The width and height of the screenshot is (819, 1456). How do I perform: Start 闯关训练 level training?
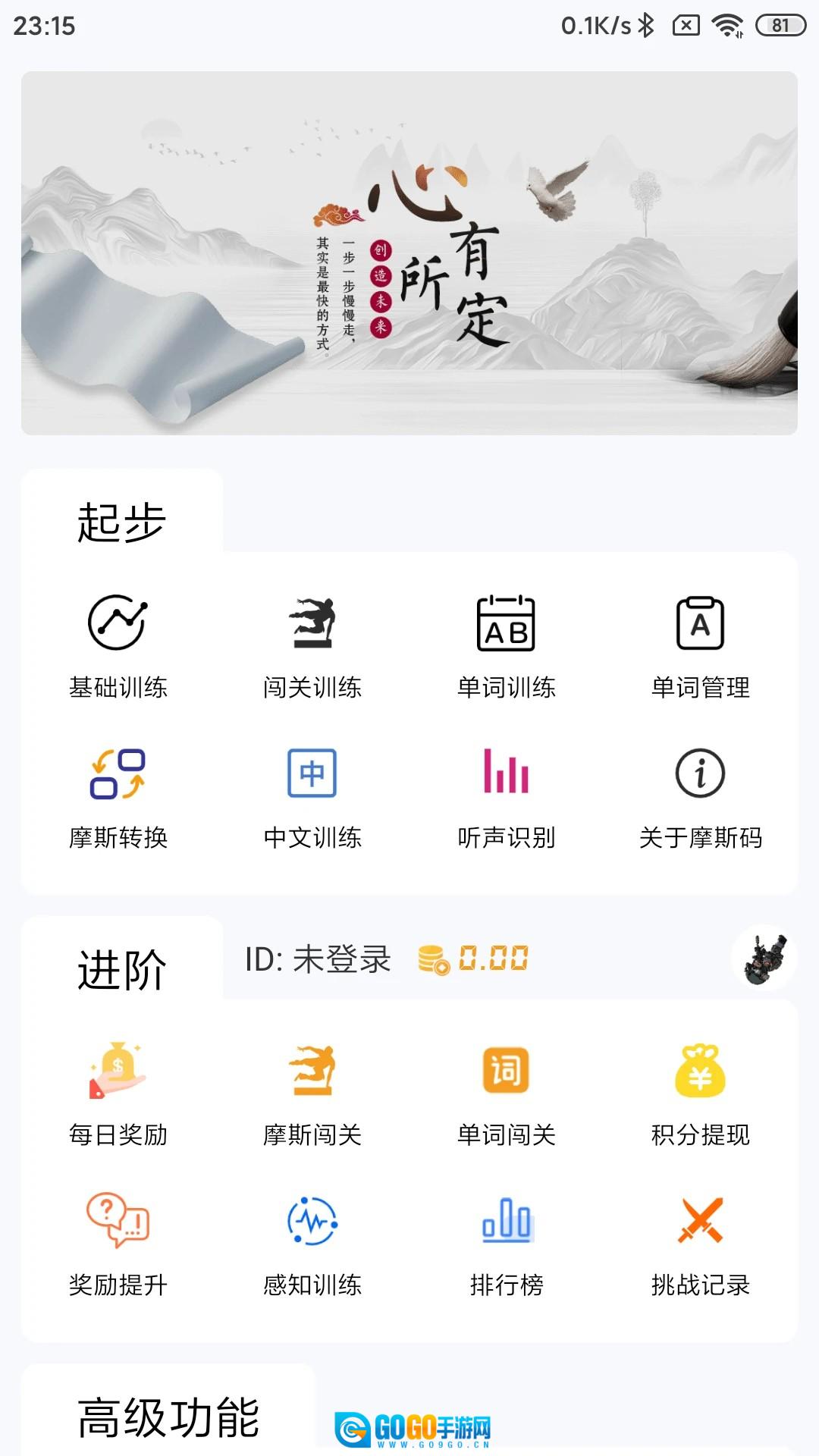click(x=312, y=645)
